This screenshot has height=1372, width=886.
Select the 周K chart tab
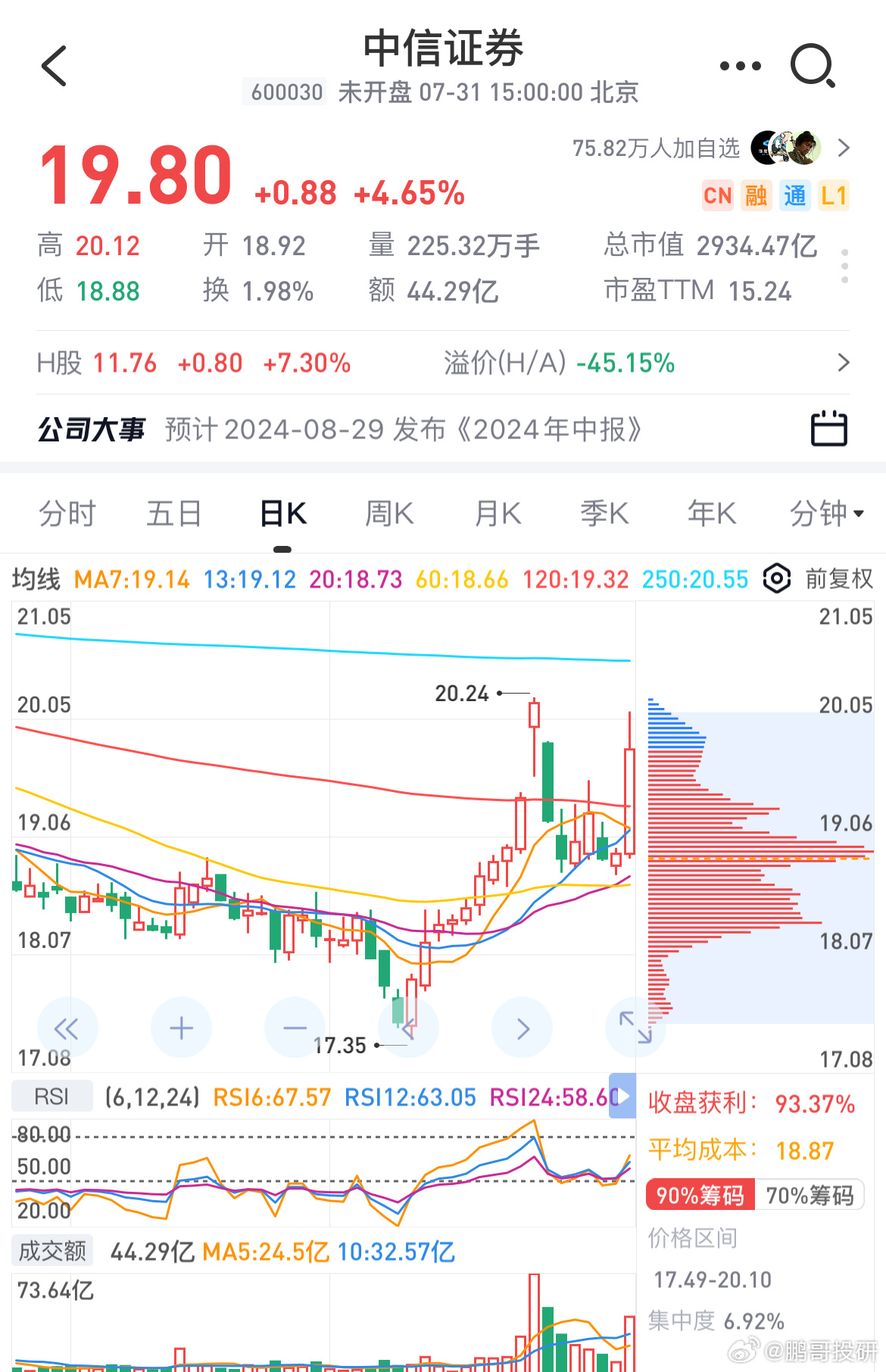pyautogui.click(x=389, y=513)
